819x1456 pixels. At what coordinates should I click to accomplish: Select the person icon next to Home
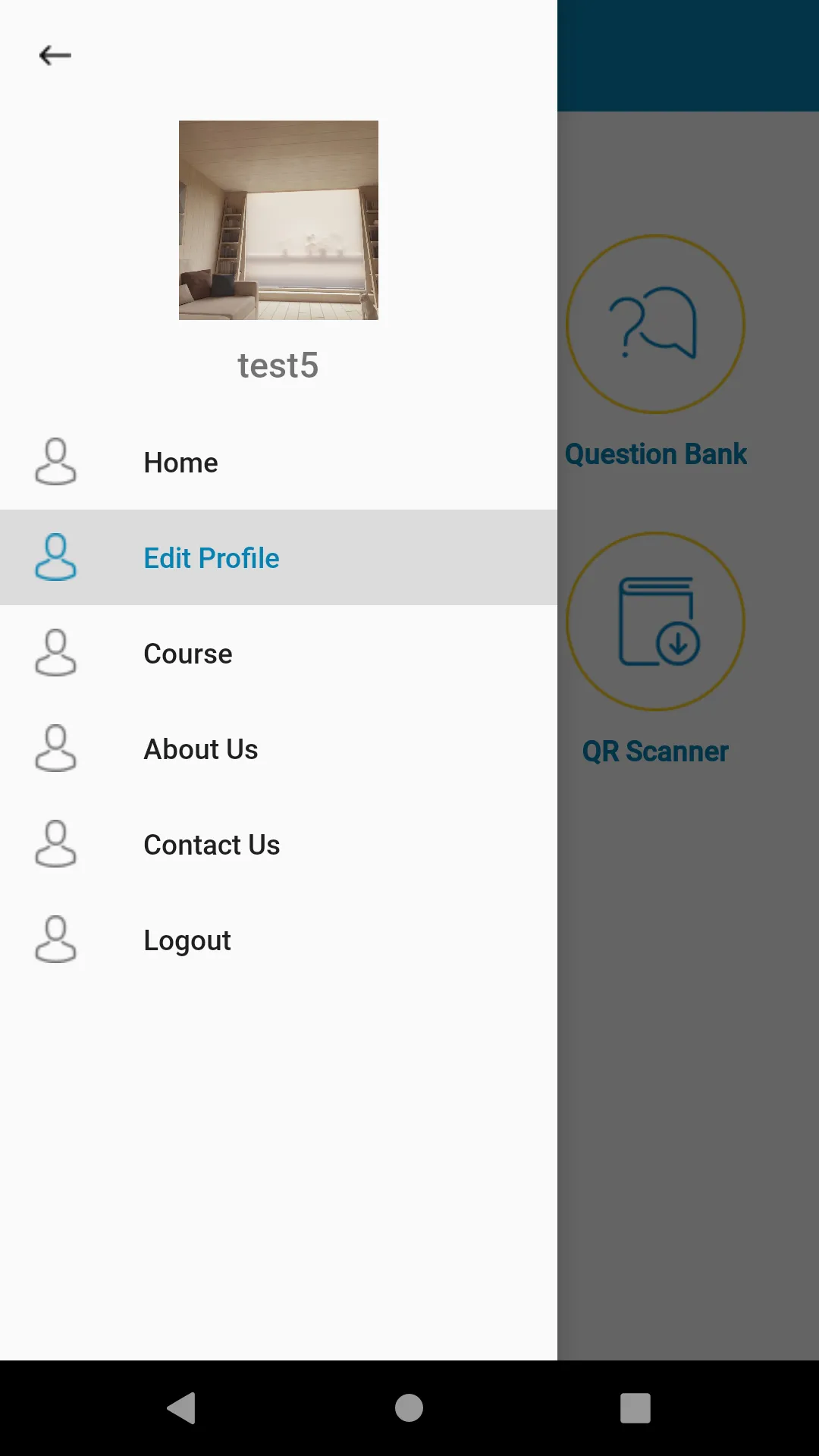[55, 462]
